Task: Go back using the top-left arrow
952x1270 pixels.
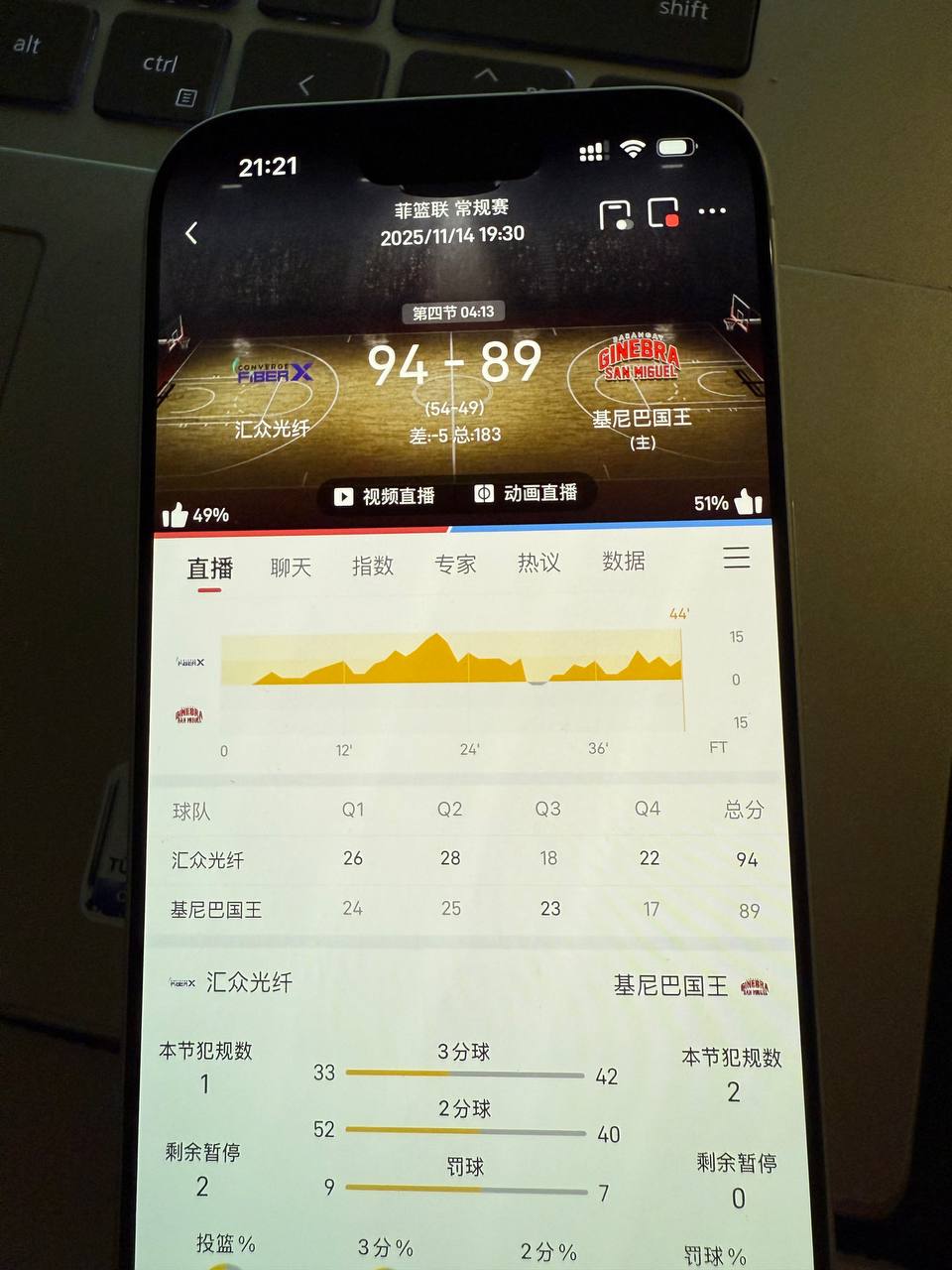Action: click(x=191, y=233)
